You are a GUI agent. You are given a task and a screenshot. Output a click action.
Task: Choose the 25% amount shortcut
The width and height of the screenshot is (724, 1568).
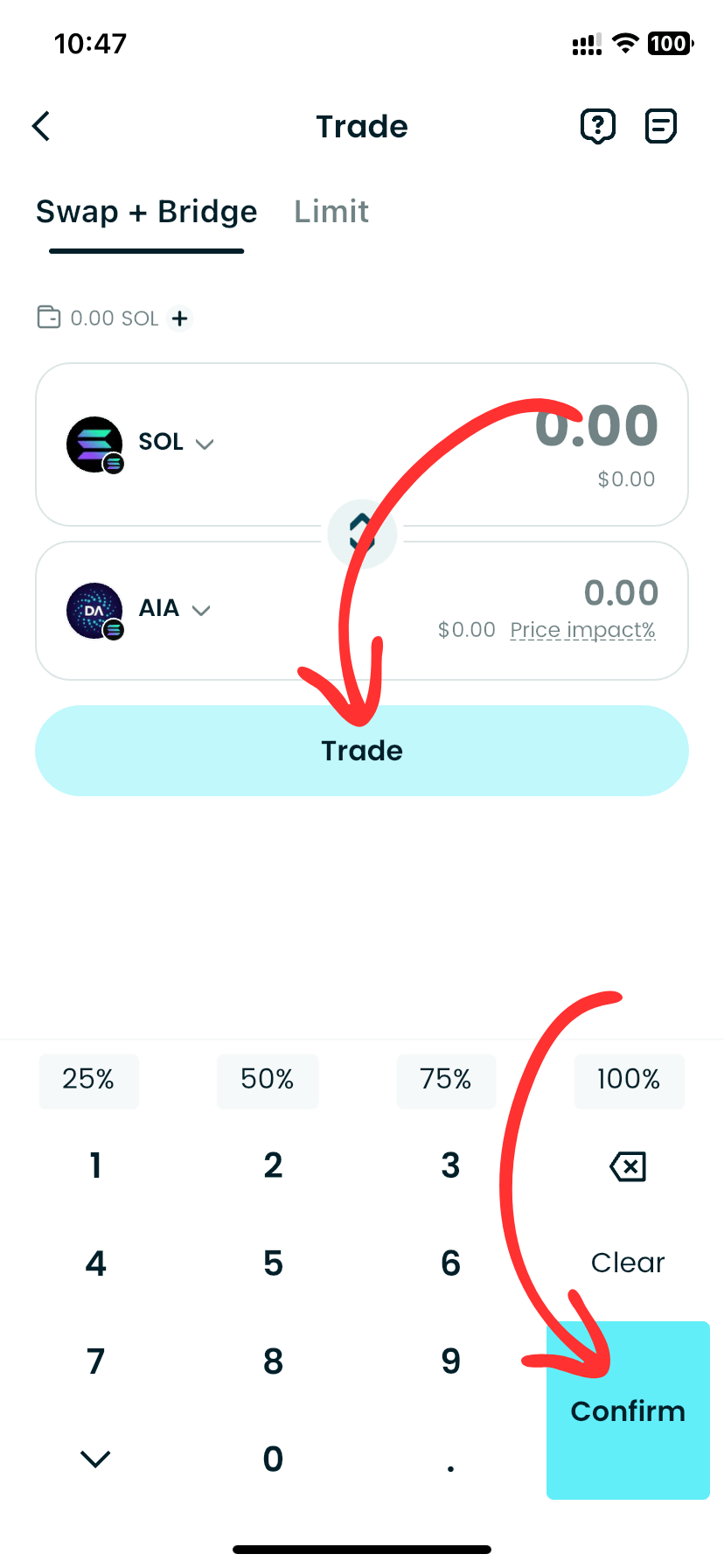click(x=88, y=1080)
